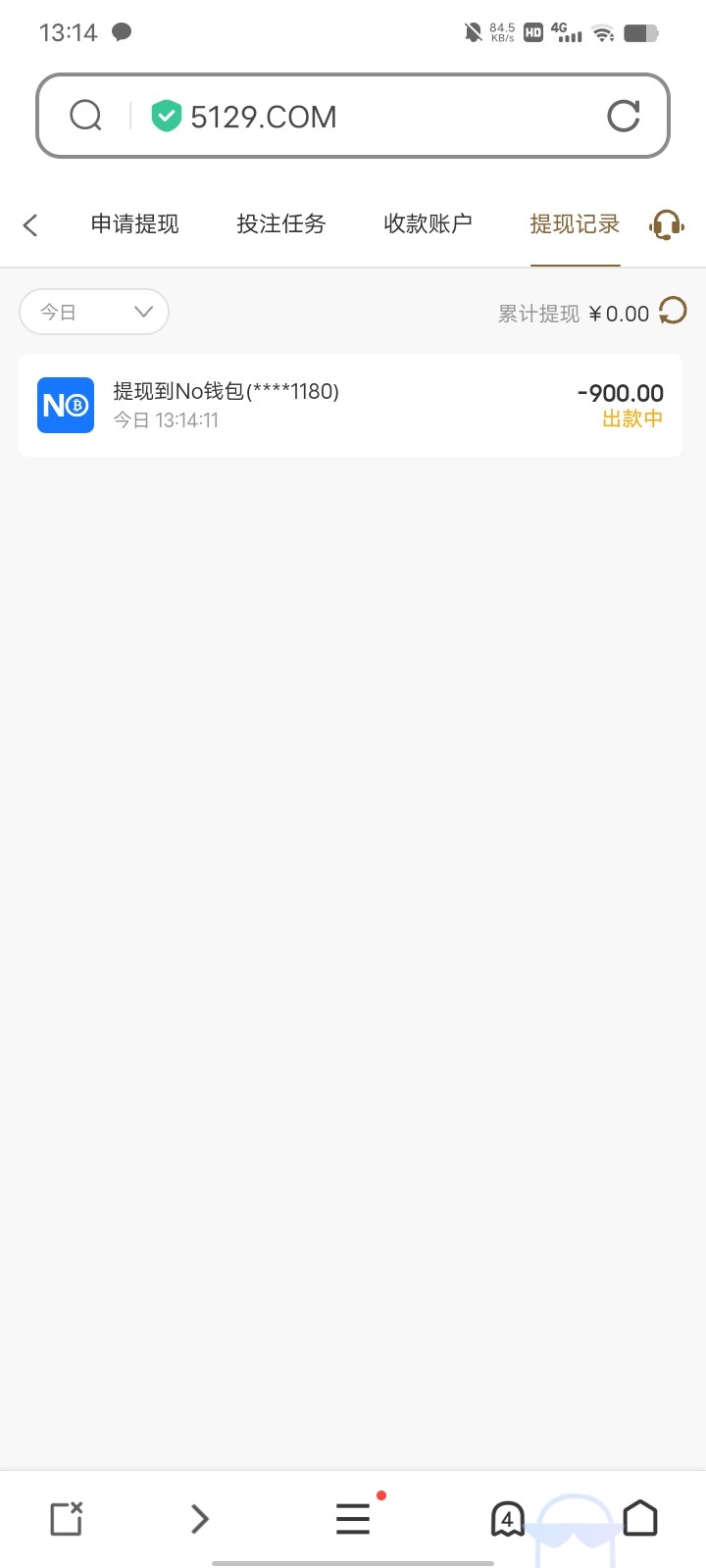The height and width of the screenshot is (1568, 706).
Task: Refresh the 累计提现 total amount
Action: tap(673, 312)
